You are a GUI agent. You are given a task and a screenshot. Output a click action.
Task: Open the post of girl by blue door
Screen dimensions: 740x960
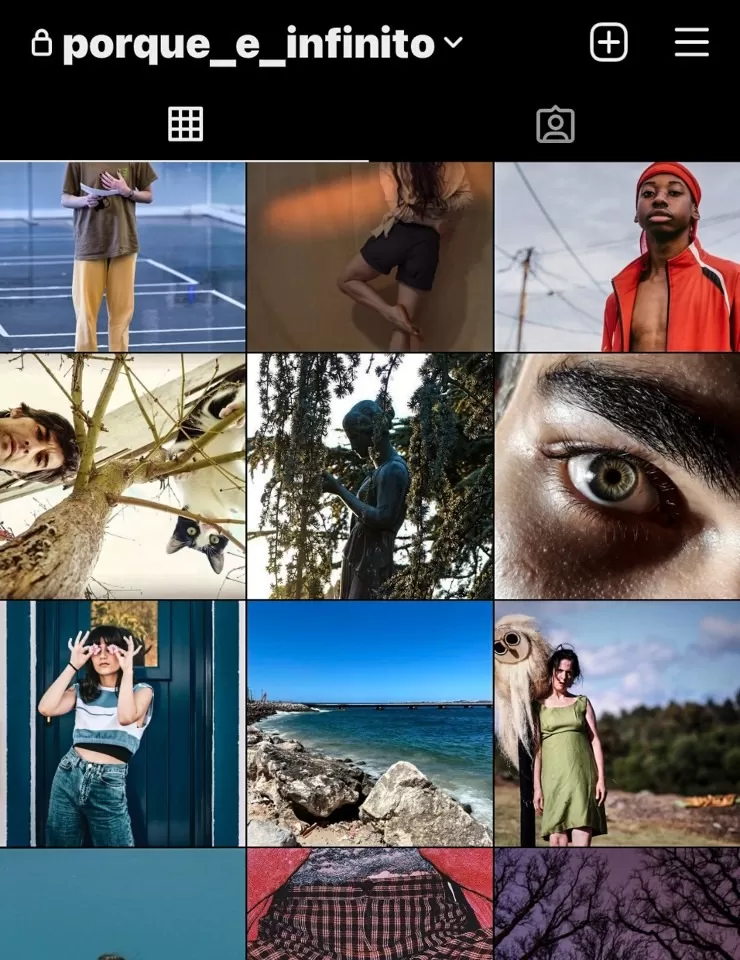click(122, 723)
